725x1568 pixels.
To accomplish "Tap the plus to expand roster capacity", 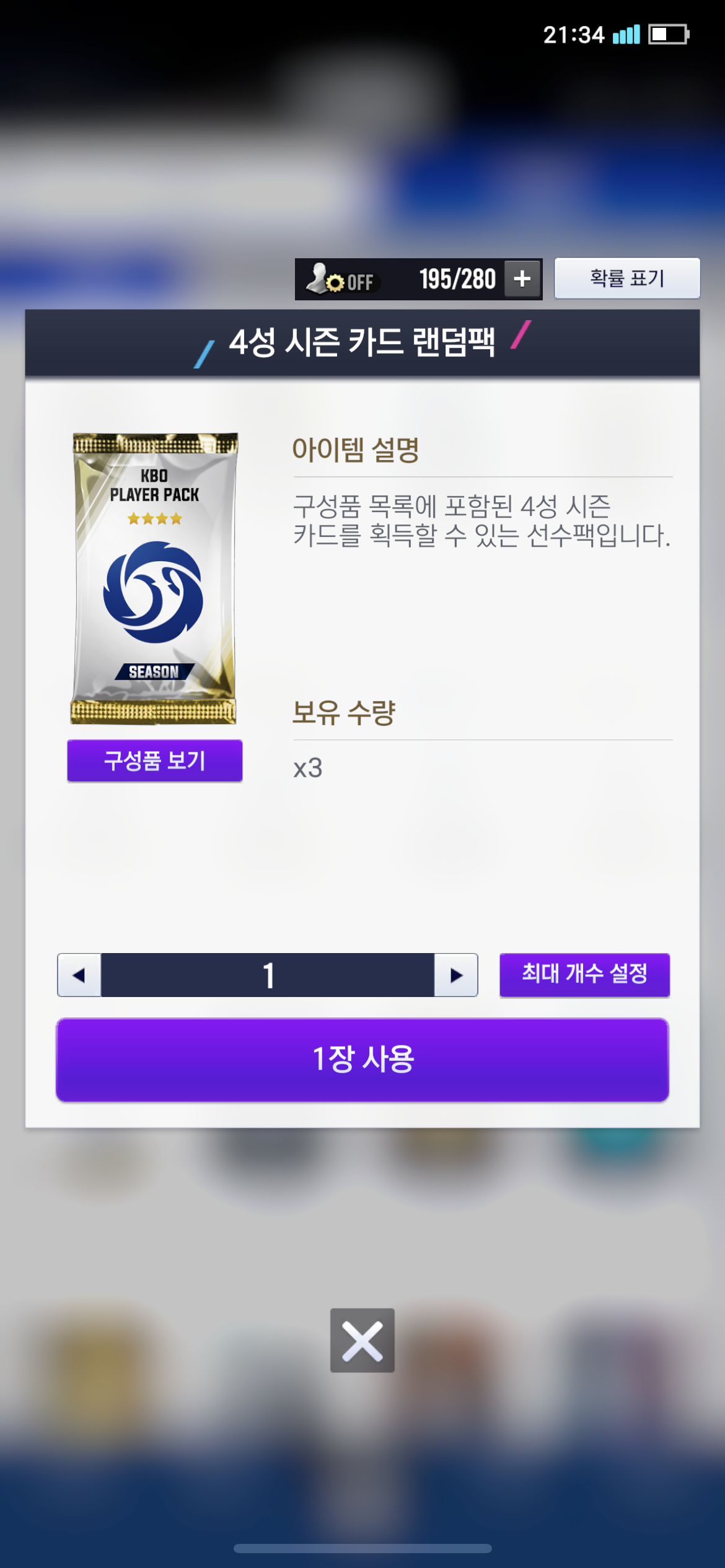I will point(522,279).
